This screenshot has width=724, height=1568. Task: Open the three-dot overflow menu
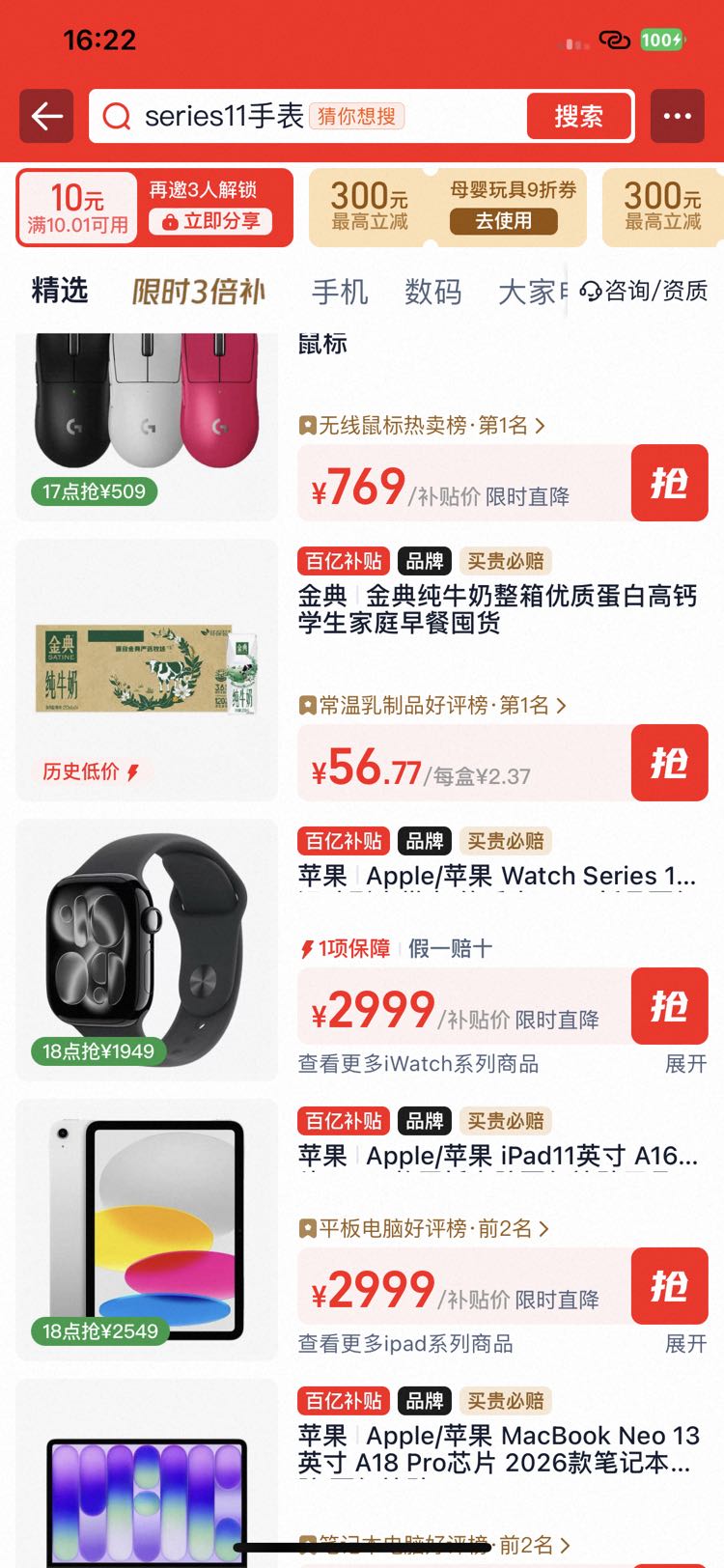click(678, 117)
